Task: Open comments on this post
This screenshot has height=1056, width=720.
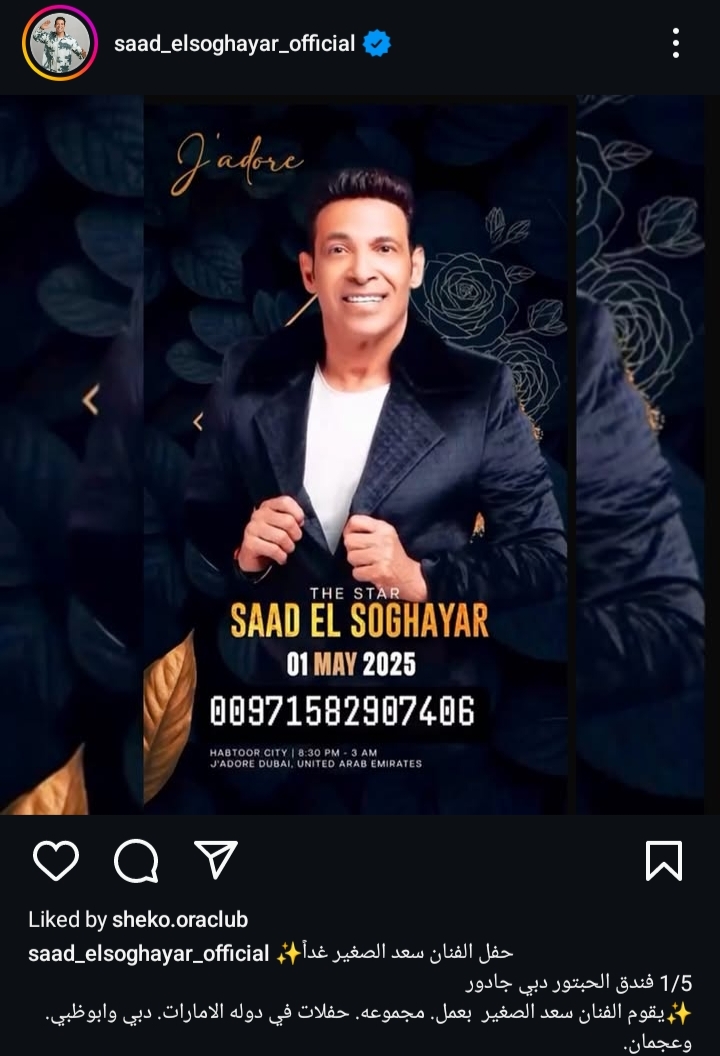Action: [x=136, y=860]
